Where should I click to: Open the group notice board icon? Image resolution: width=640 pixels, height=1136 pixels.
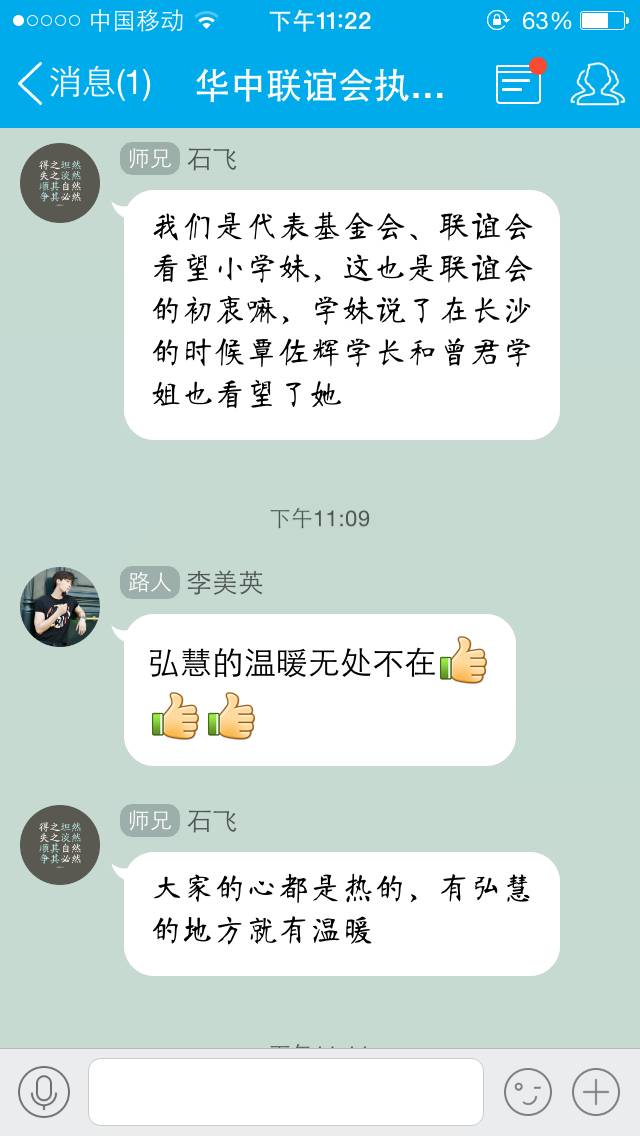519,84
